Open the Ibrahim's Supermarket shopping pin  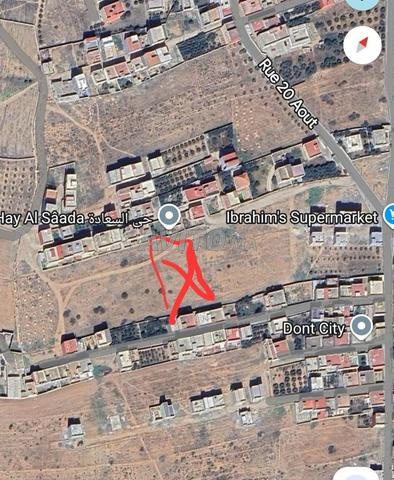click(389, 215)
